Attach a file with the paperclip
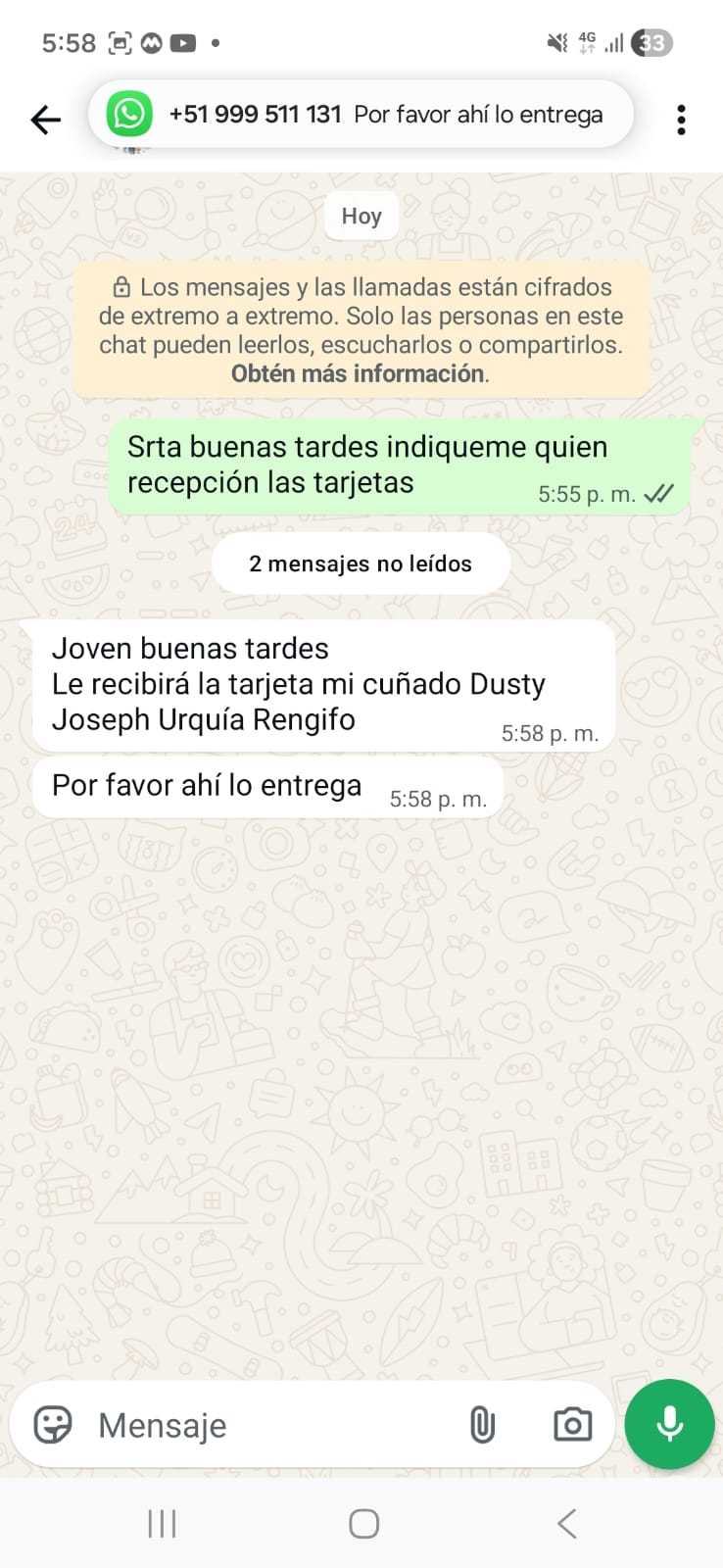Viewport: 723px width, 1568px height. pyautogui.click(x=482, y=1424)
